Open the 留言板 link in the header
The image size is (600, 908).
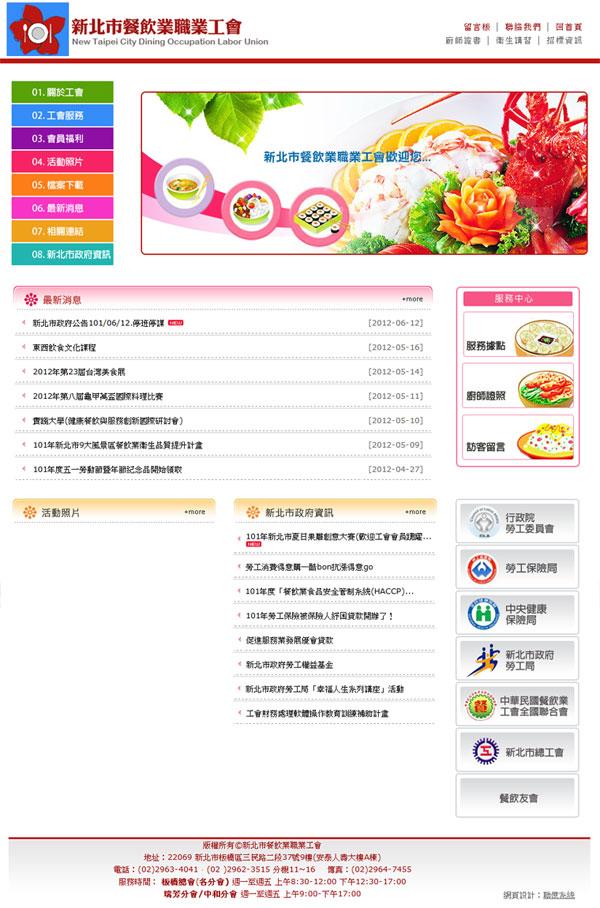[x=478, y=27]
